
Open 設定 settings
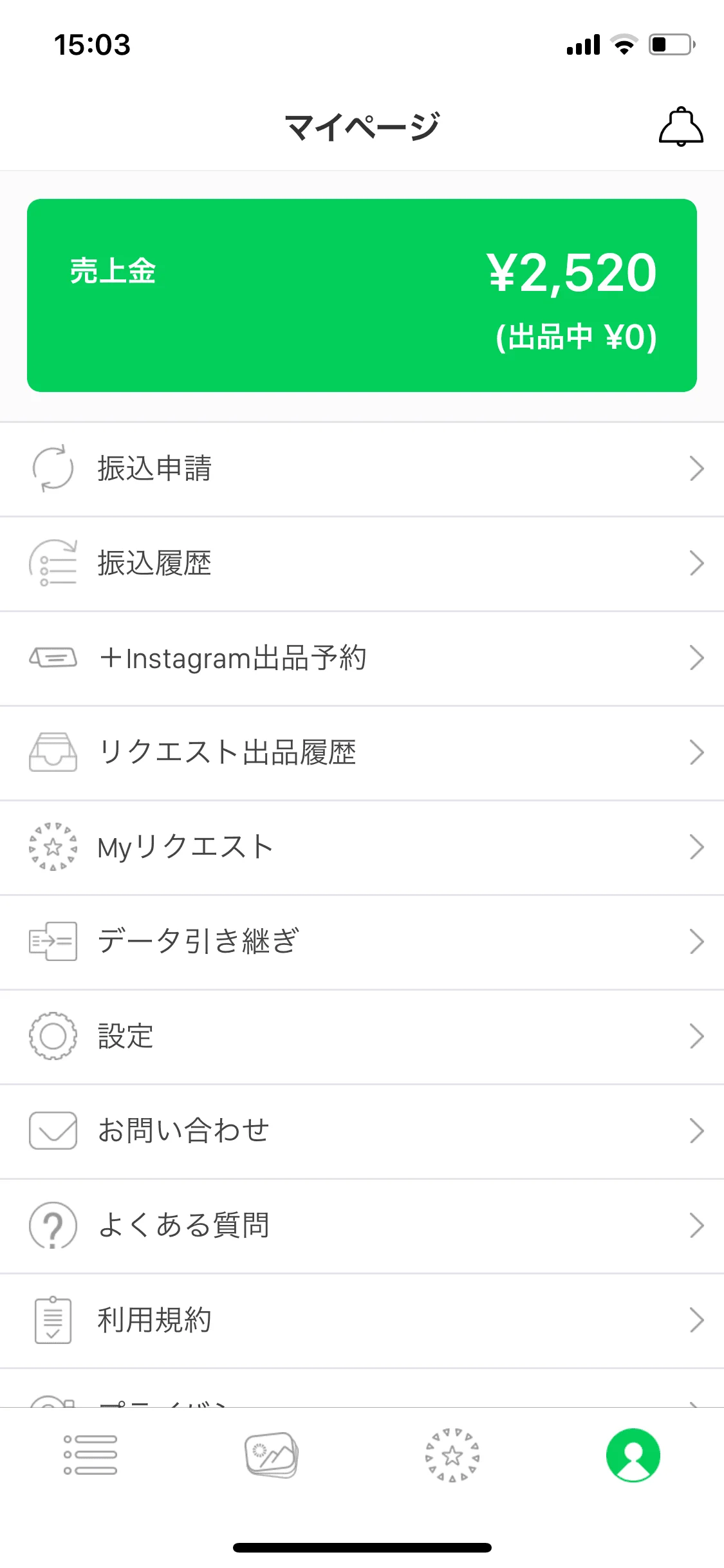(362, 1037)
